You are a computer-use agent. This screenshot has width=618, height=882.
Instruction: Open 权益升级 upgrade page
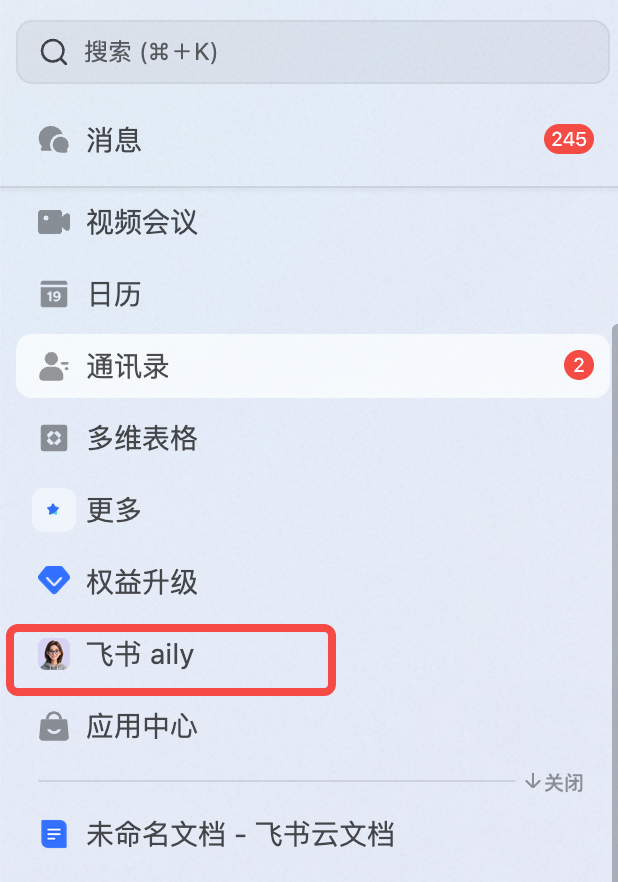pyautogui.click(x=141, y=581)
